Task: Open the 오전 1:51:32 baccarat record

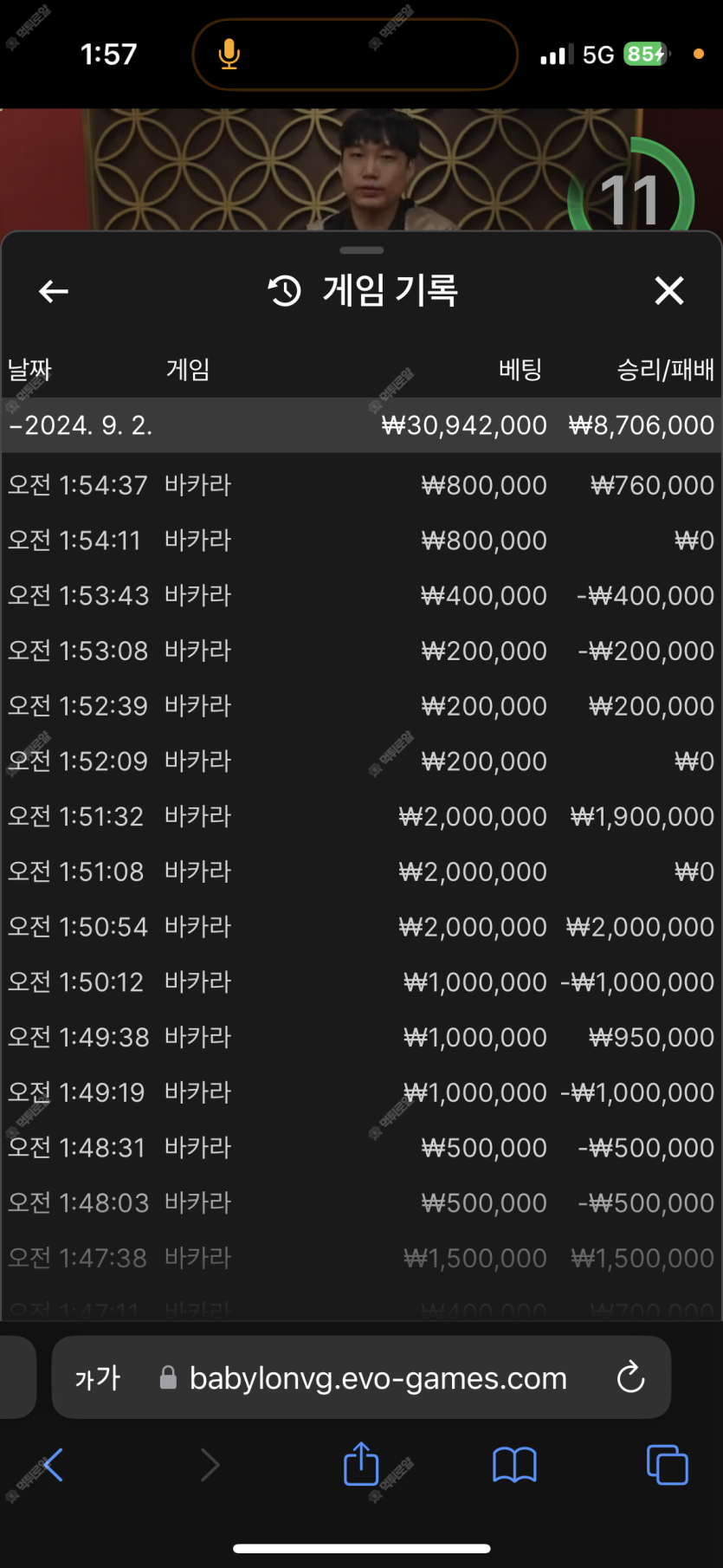Action: [x=362, y=816]
